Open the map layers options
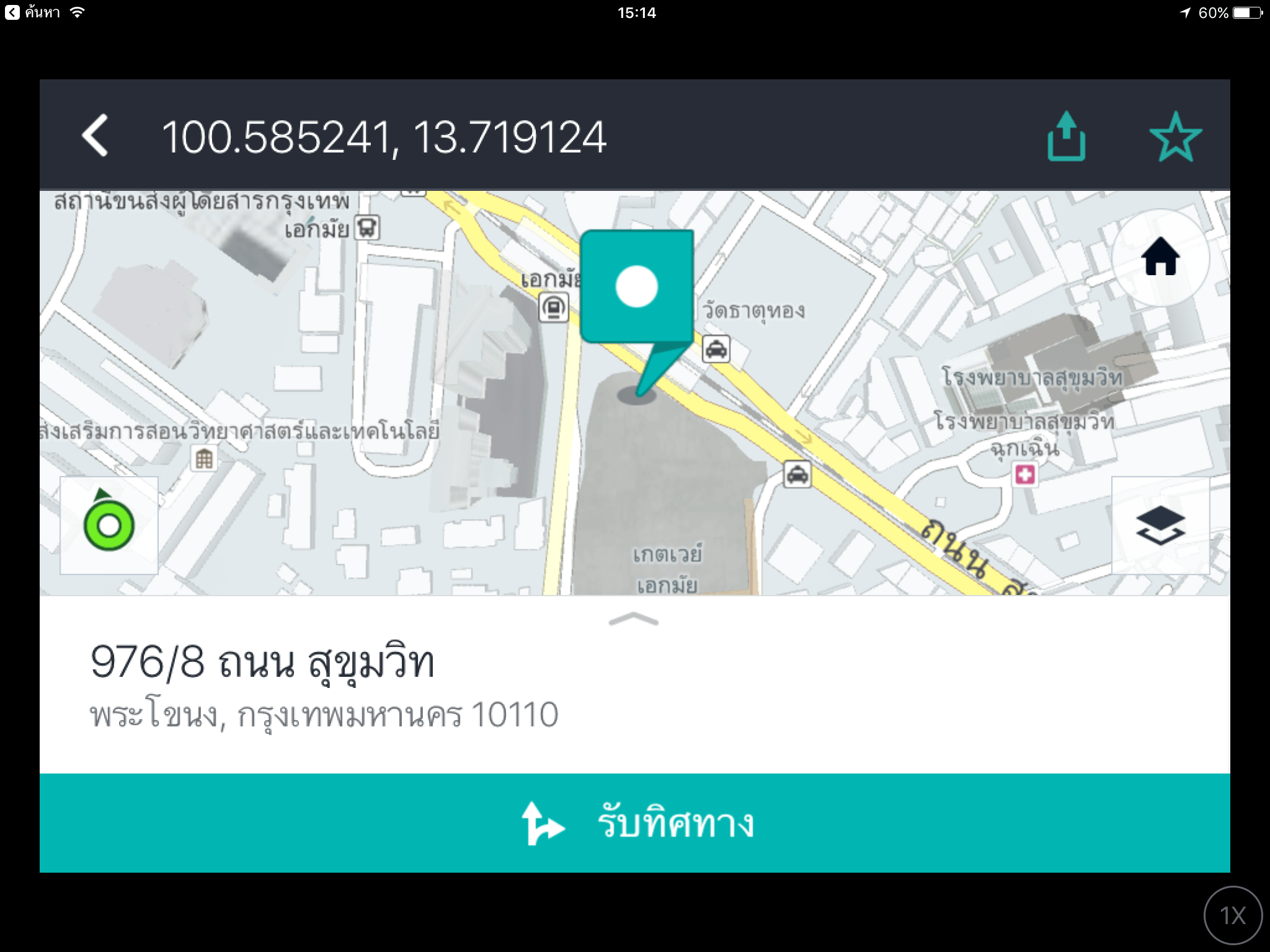Screen dimensions: 1270x952 pyautogui.click(x=1160, y=525)
